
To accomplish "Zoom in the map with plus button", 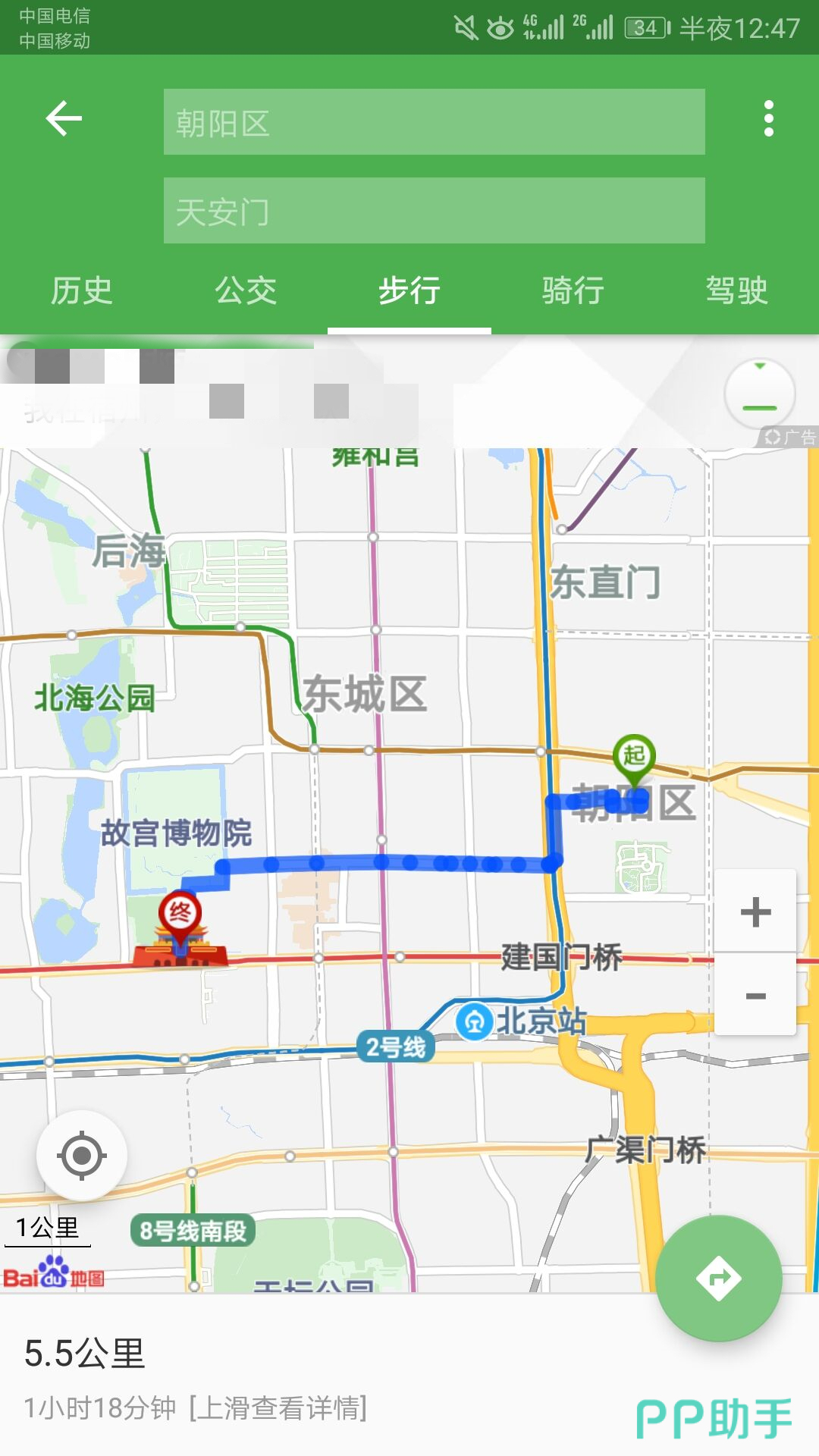I will pyautogui.click(x=755, y=912).
